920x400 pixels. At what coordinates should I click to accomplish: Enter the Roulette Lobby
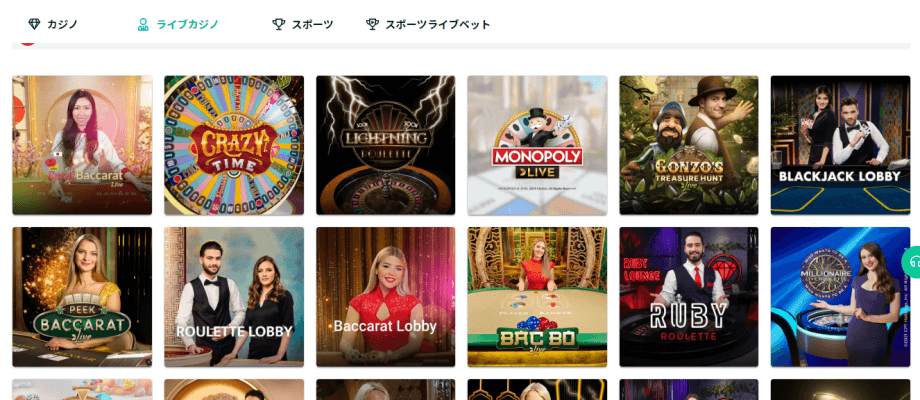coord(233,296)
